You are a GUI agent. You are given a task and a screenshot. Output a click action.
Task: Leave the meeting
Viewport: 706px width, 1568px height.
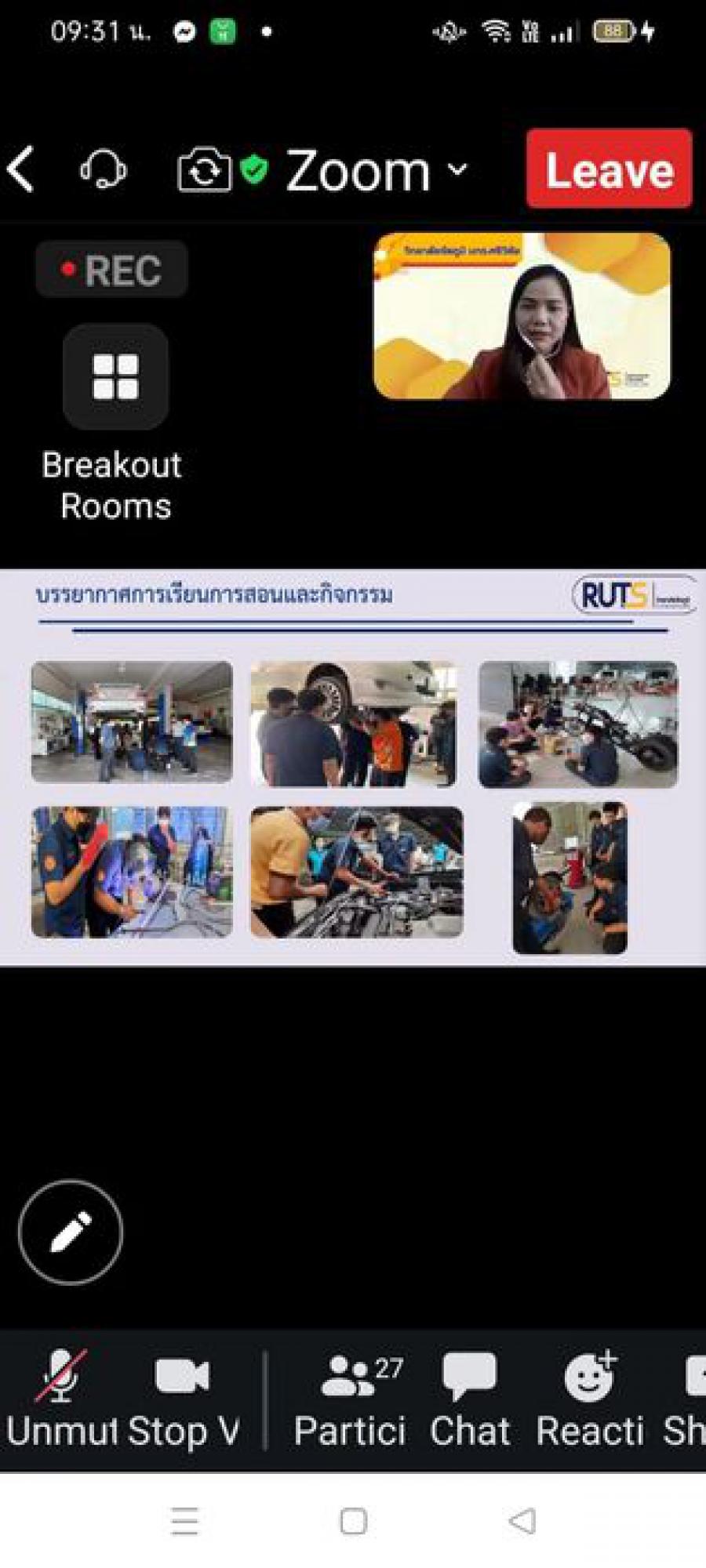(609, 169)
